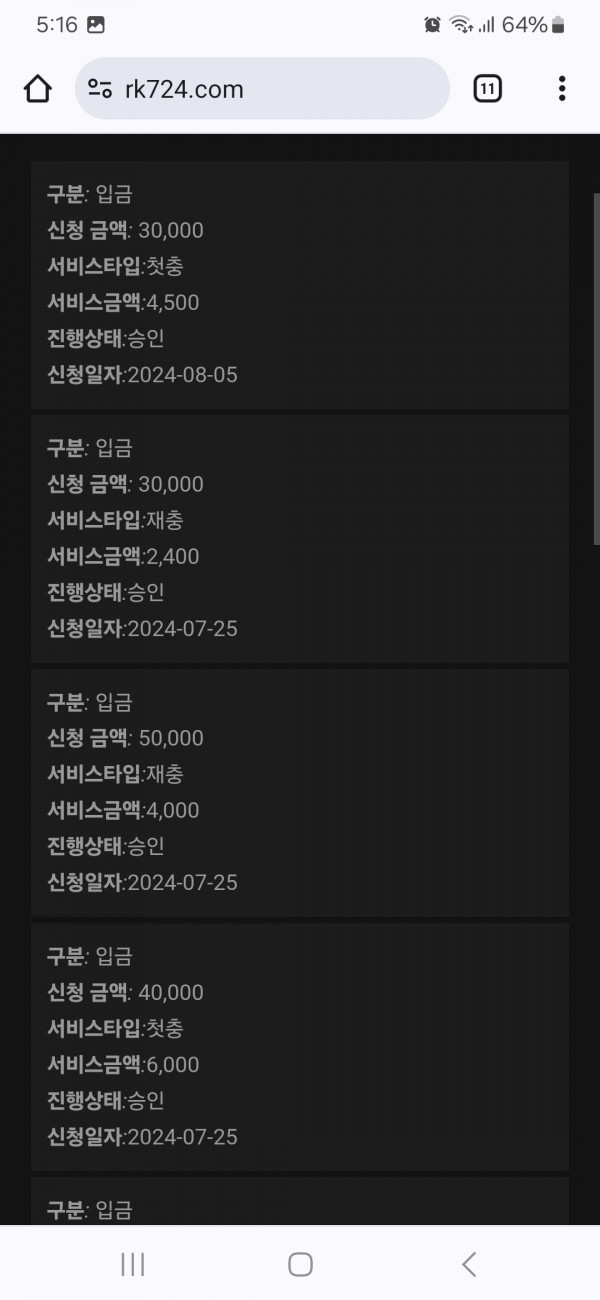Go to the browser home page
600x1300 pixels.
tap(38, 89)
